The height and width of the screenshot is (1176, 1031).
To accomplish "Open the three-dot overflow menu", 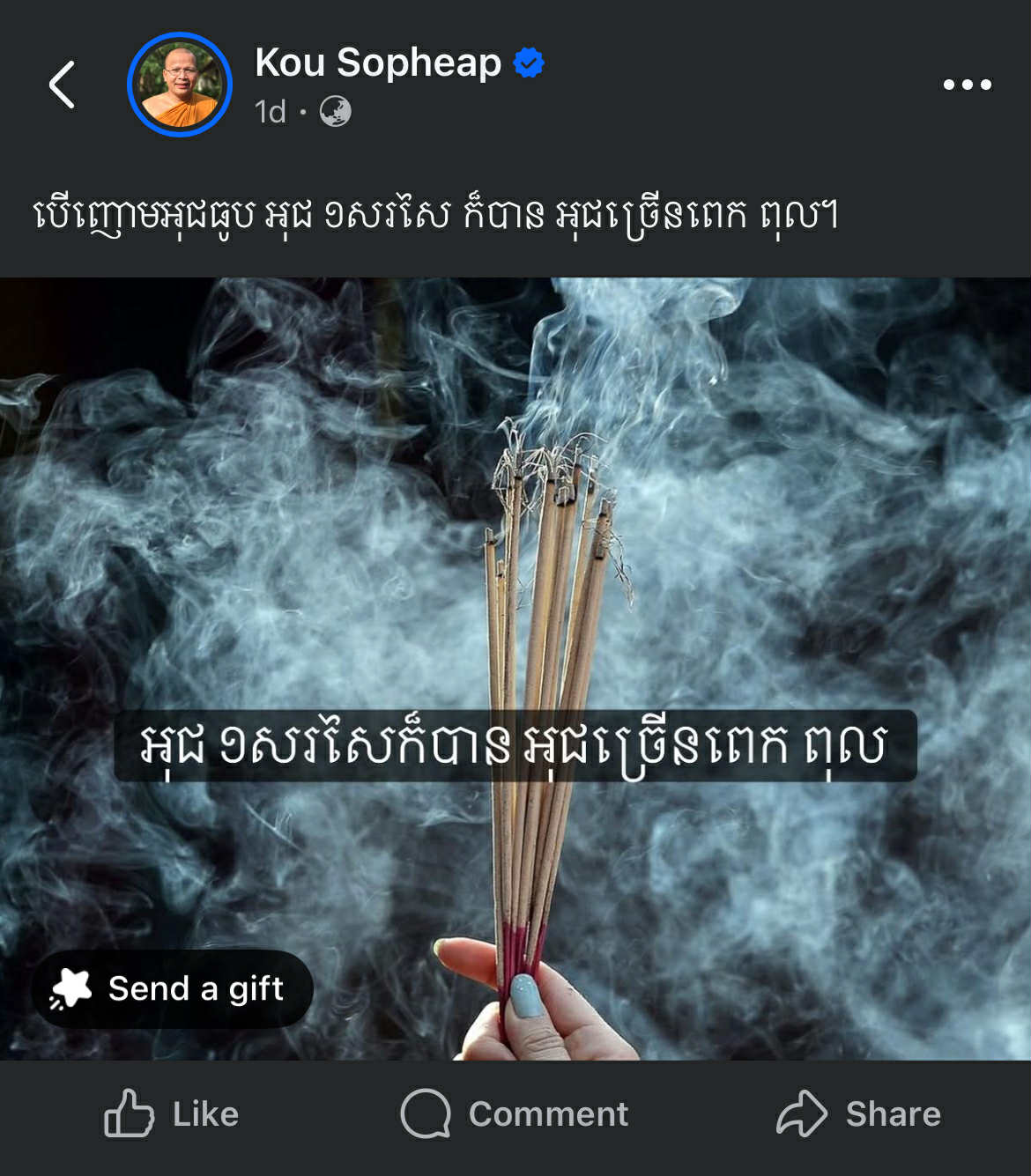I will 967,85.
